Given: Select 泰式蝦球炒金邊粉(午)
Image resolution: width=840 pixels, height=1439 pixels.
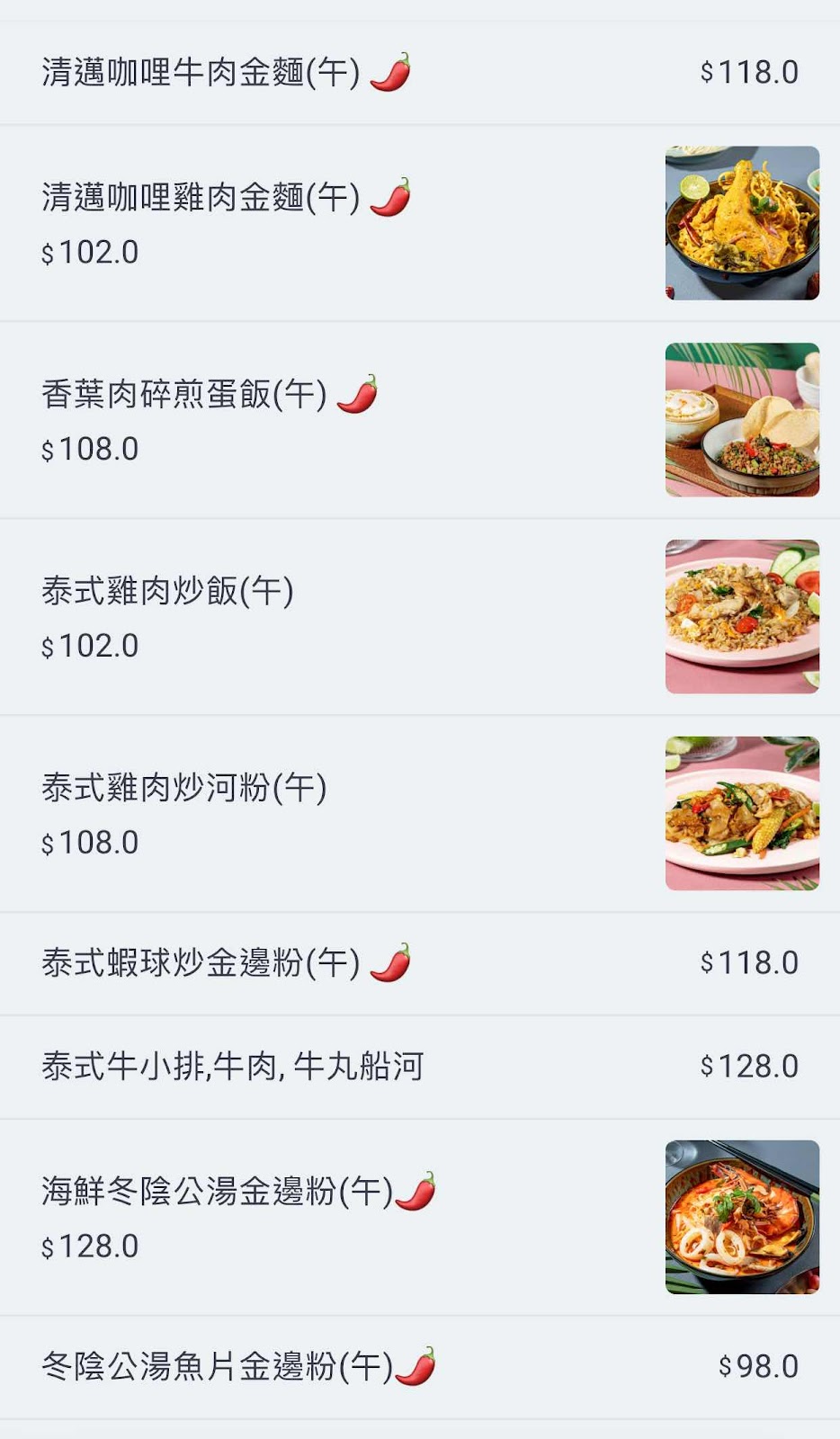Looking at the screenshot, I should pos(420,964).
